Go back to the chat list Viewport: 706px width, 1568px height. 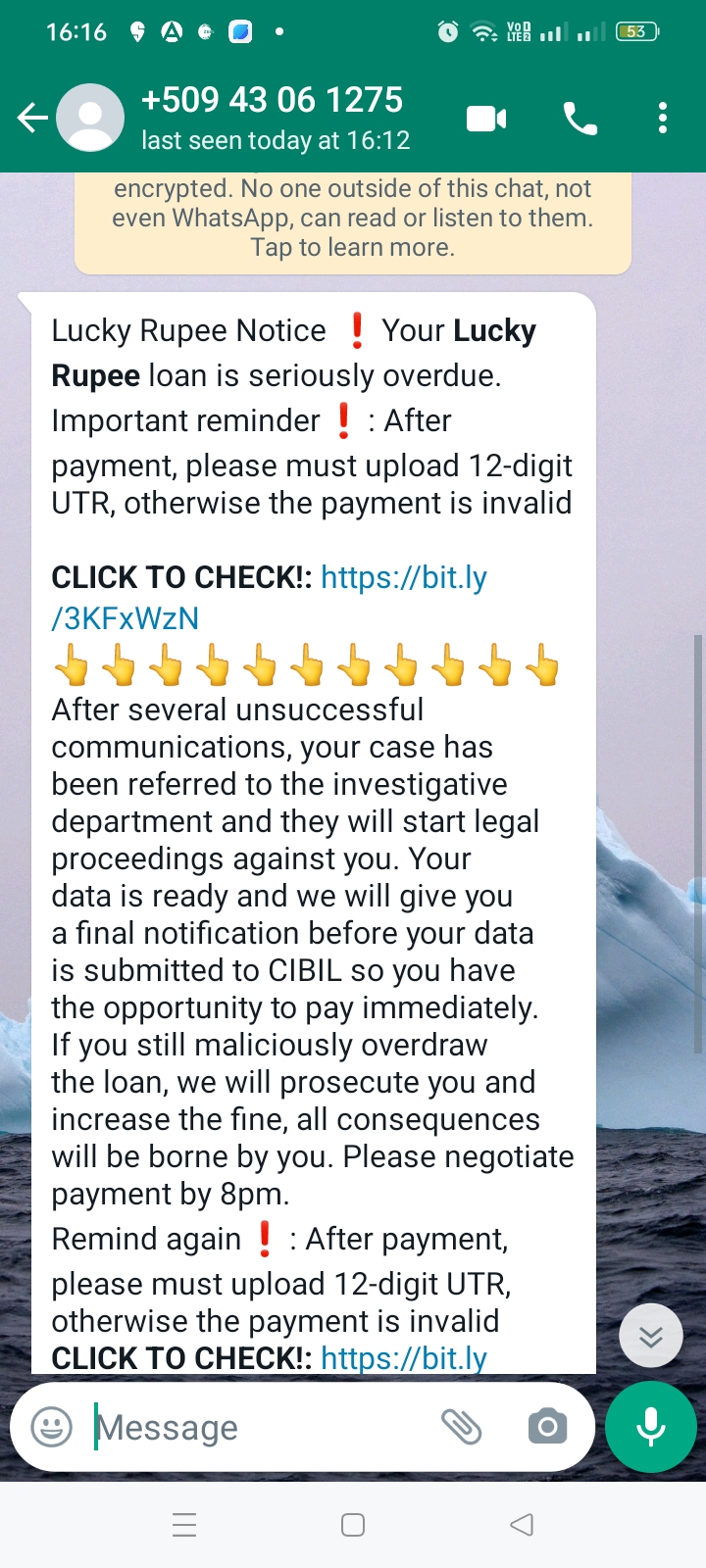pos(32,119)
